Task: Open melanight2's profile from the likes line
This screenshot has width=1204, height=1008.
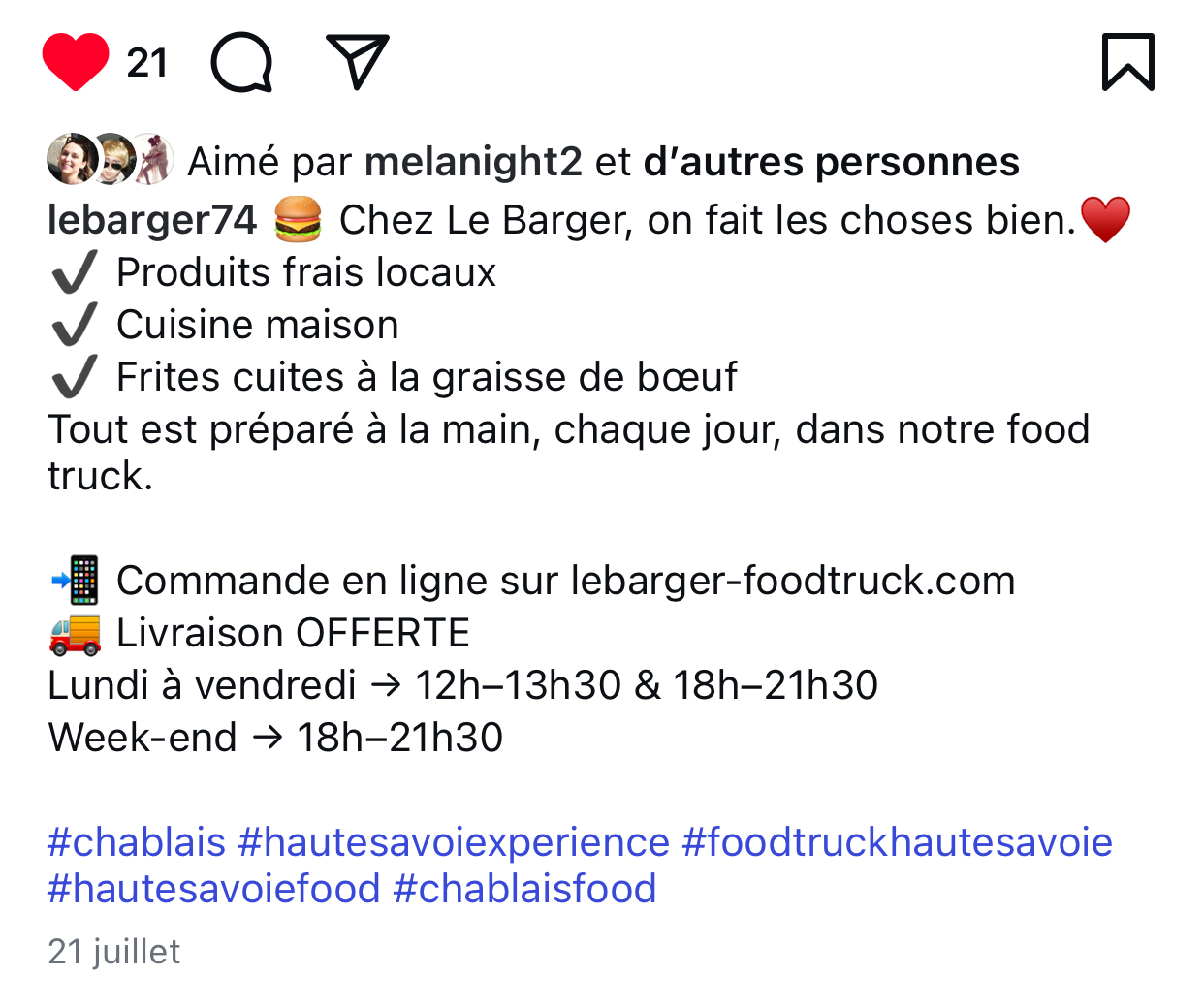Action: coord(473,162)
